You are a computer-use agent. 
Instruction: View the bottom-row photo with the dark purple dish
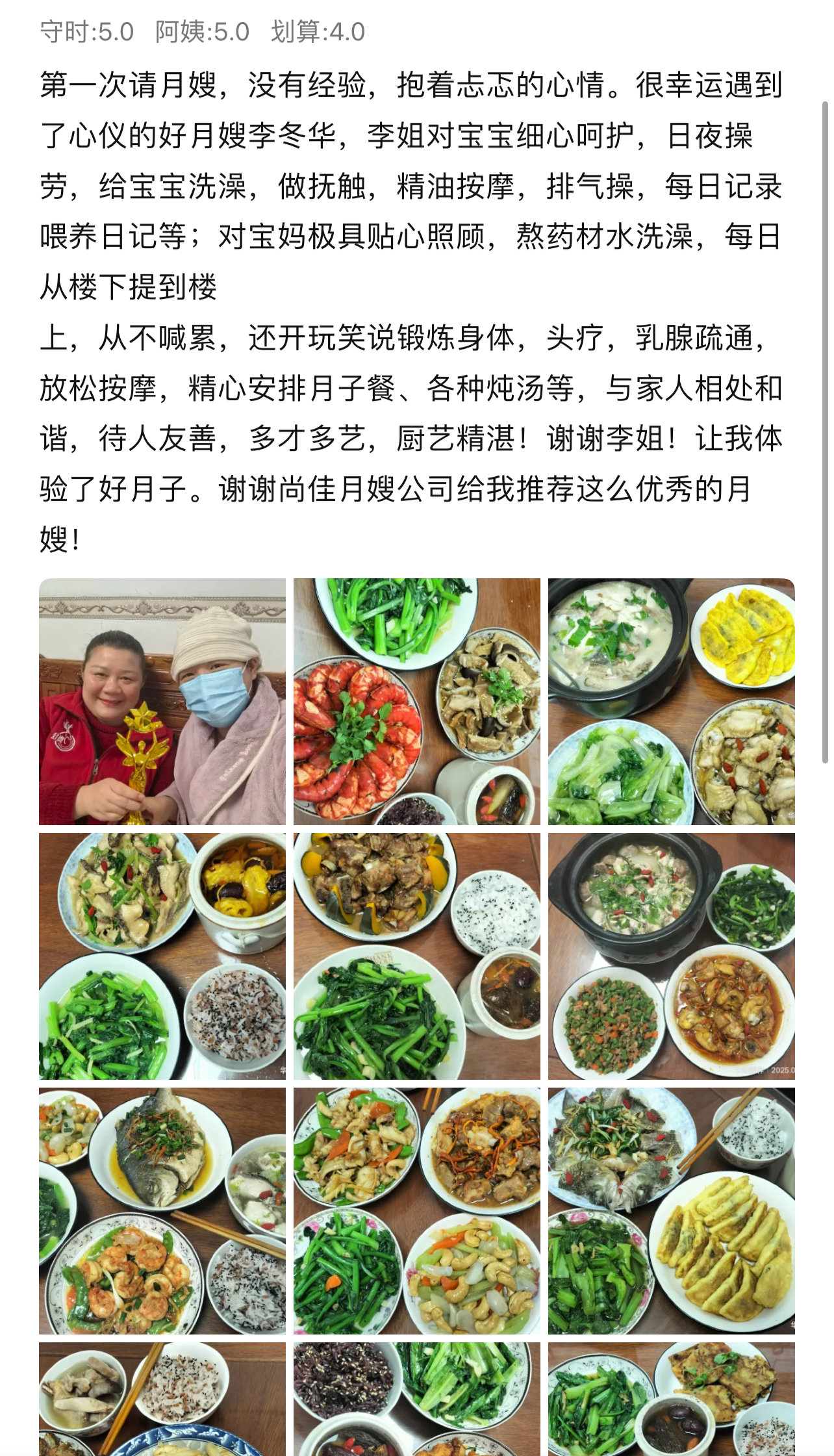click(416, 1400)
